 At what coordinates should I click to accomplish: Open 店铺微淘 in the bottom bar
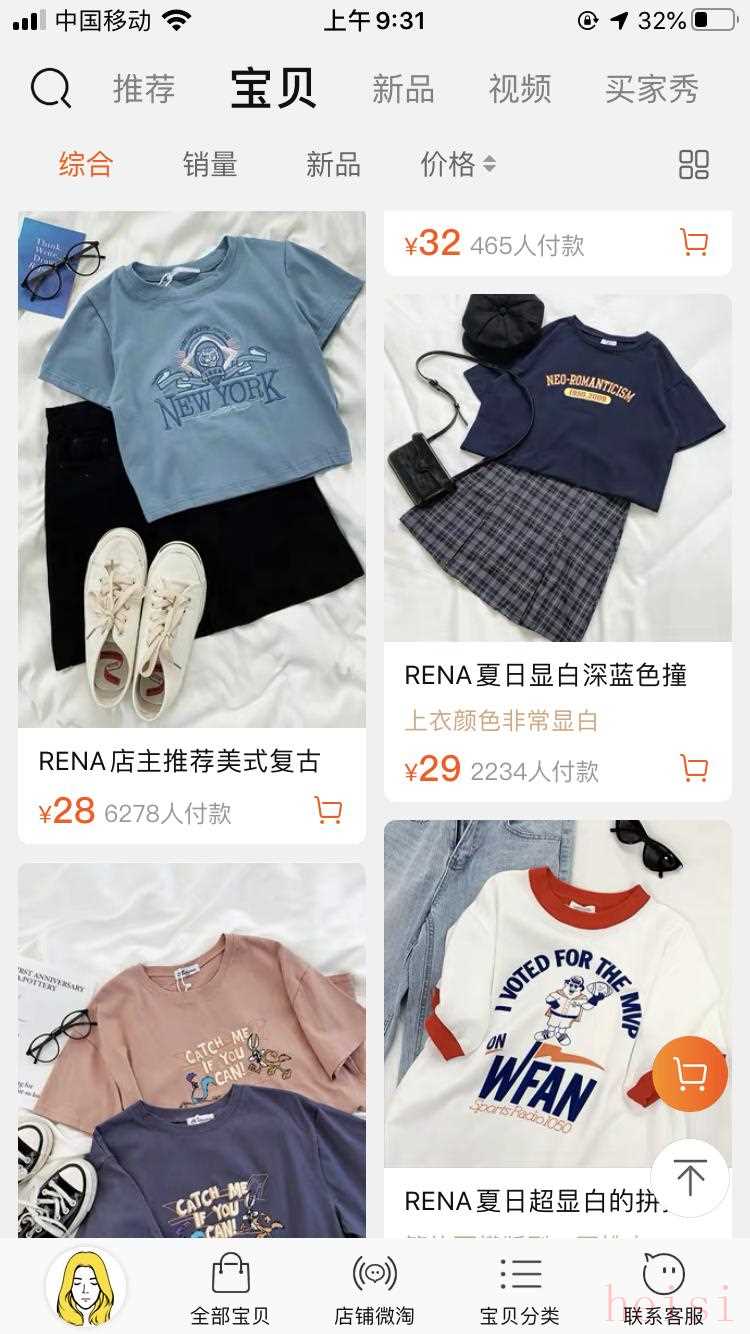coord(374,1288)
